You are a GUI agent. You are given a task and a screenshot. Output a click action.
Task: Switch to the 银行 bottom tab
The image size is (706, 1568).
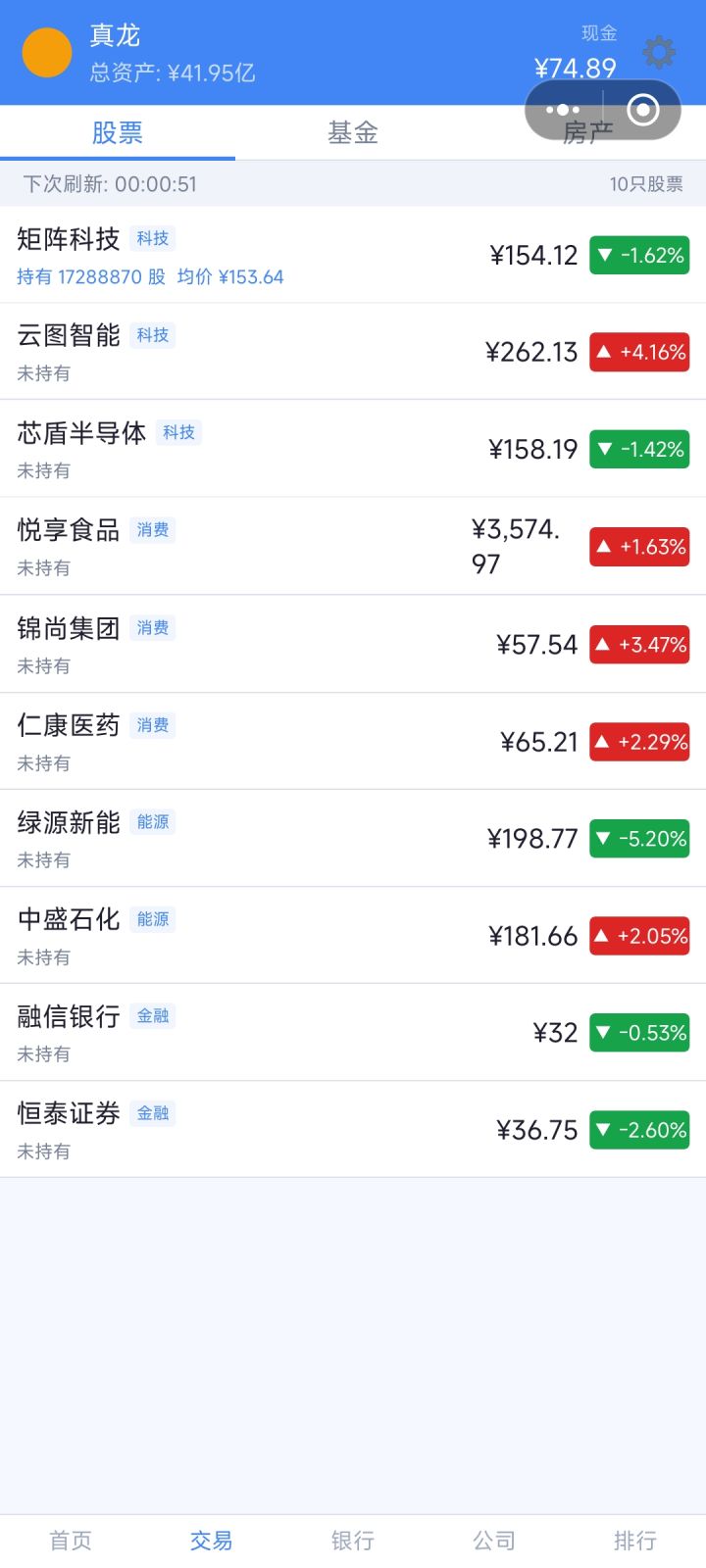(353, 1541)
